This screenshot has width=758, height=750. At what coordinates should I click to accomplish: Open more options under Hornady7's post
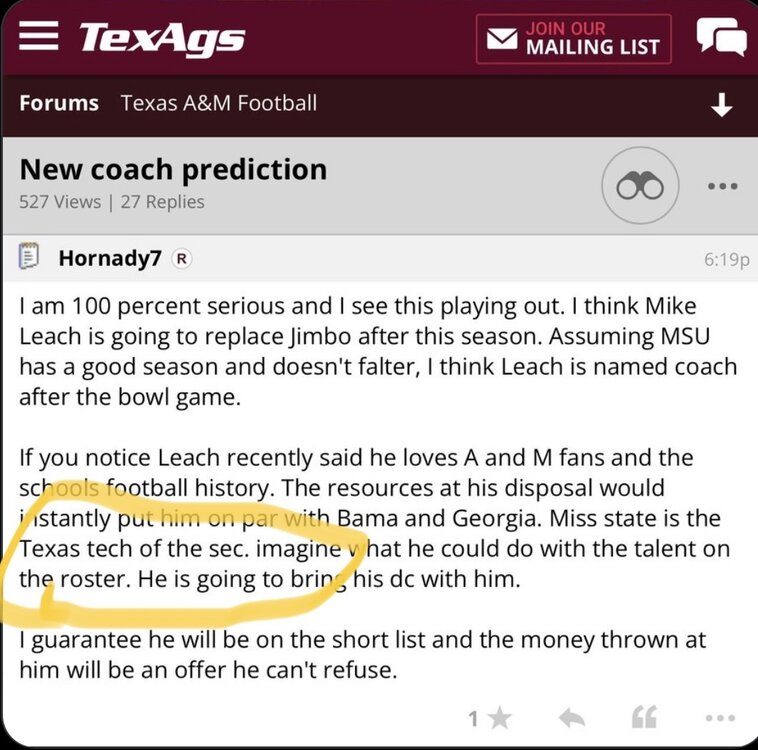tap(719, 718)
